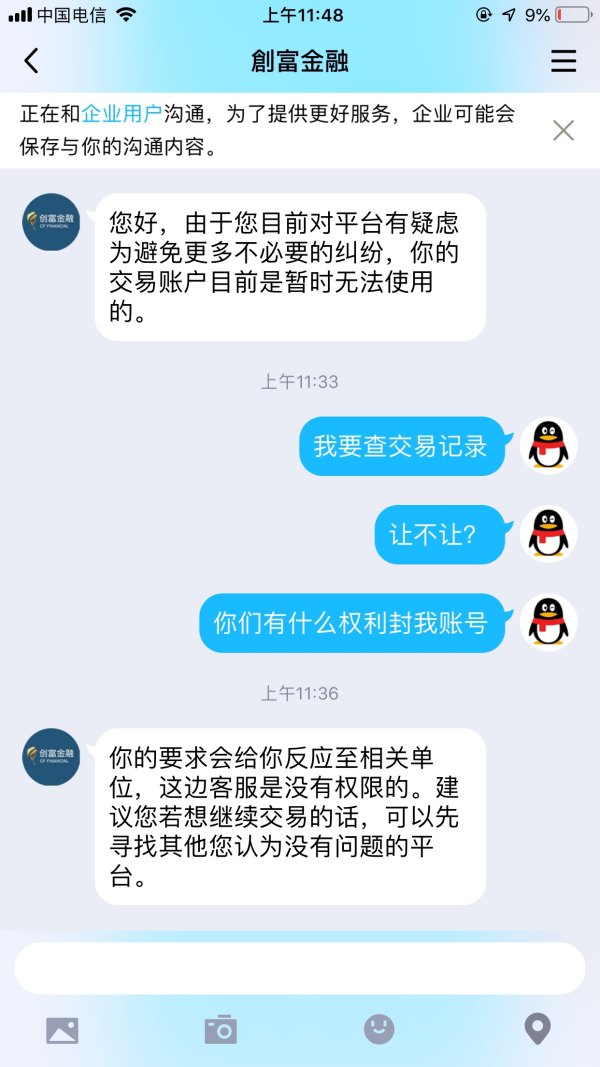600x1067 pixels.
Task: Attach a picture from the gallery
Action: pos(62,1030)
